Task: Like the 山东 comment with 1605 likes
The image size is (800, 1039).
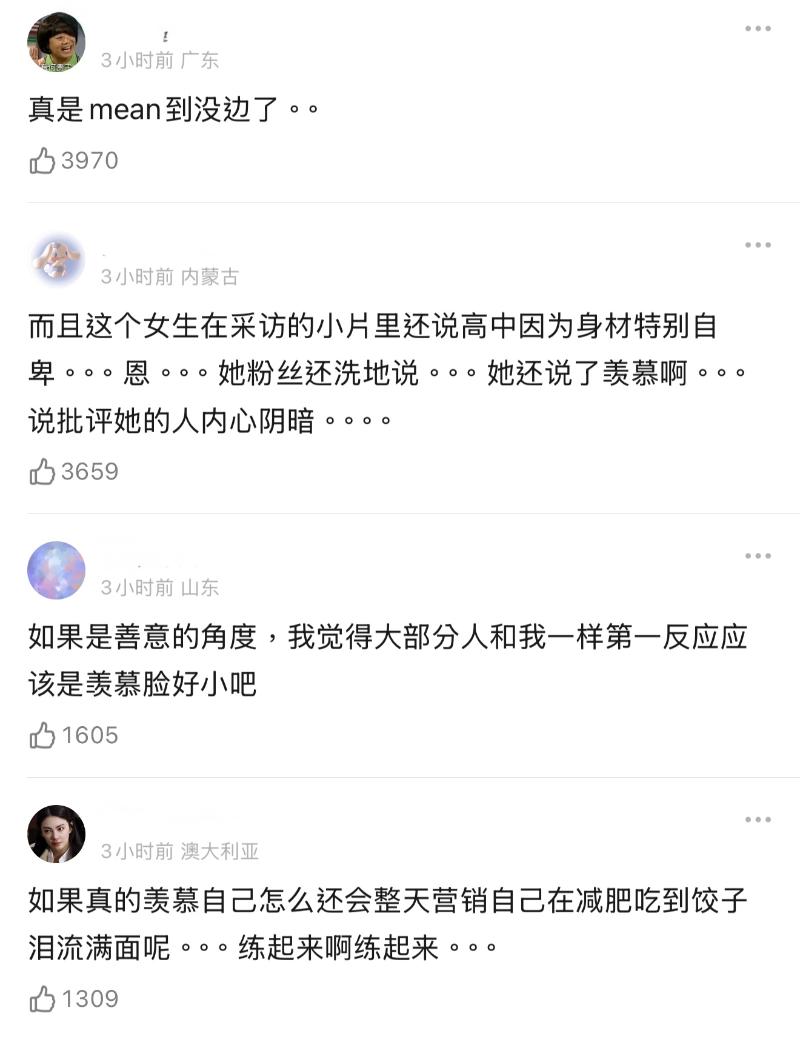Action: tap(43, 735)
